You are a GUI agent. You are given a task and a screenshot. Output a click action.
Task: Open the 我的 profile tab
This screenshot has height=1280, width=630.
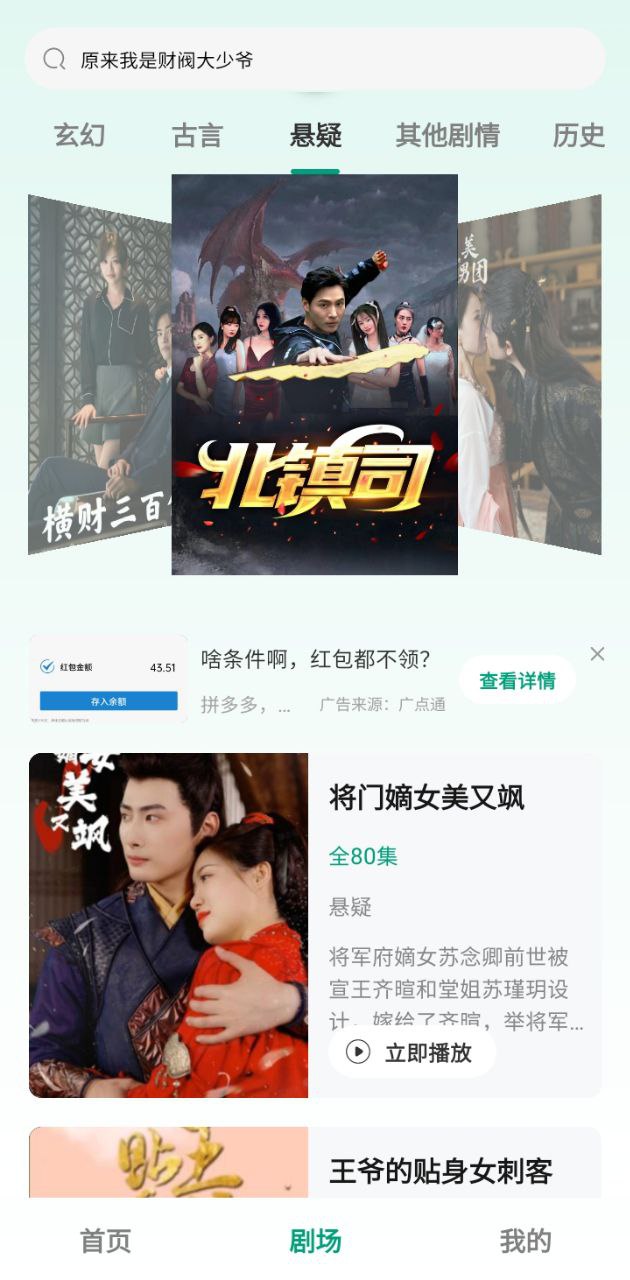(525, 1241)
